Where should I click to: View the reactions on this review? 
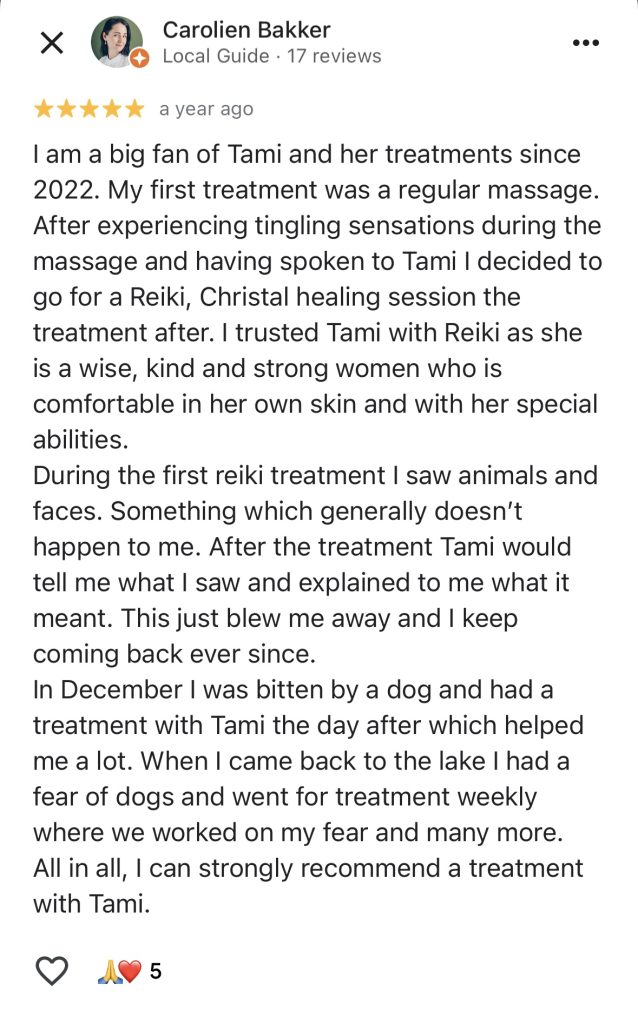pos(129,970)
